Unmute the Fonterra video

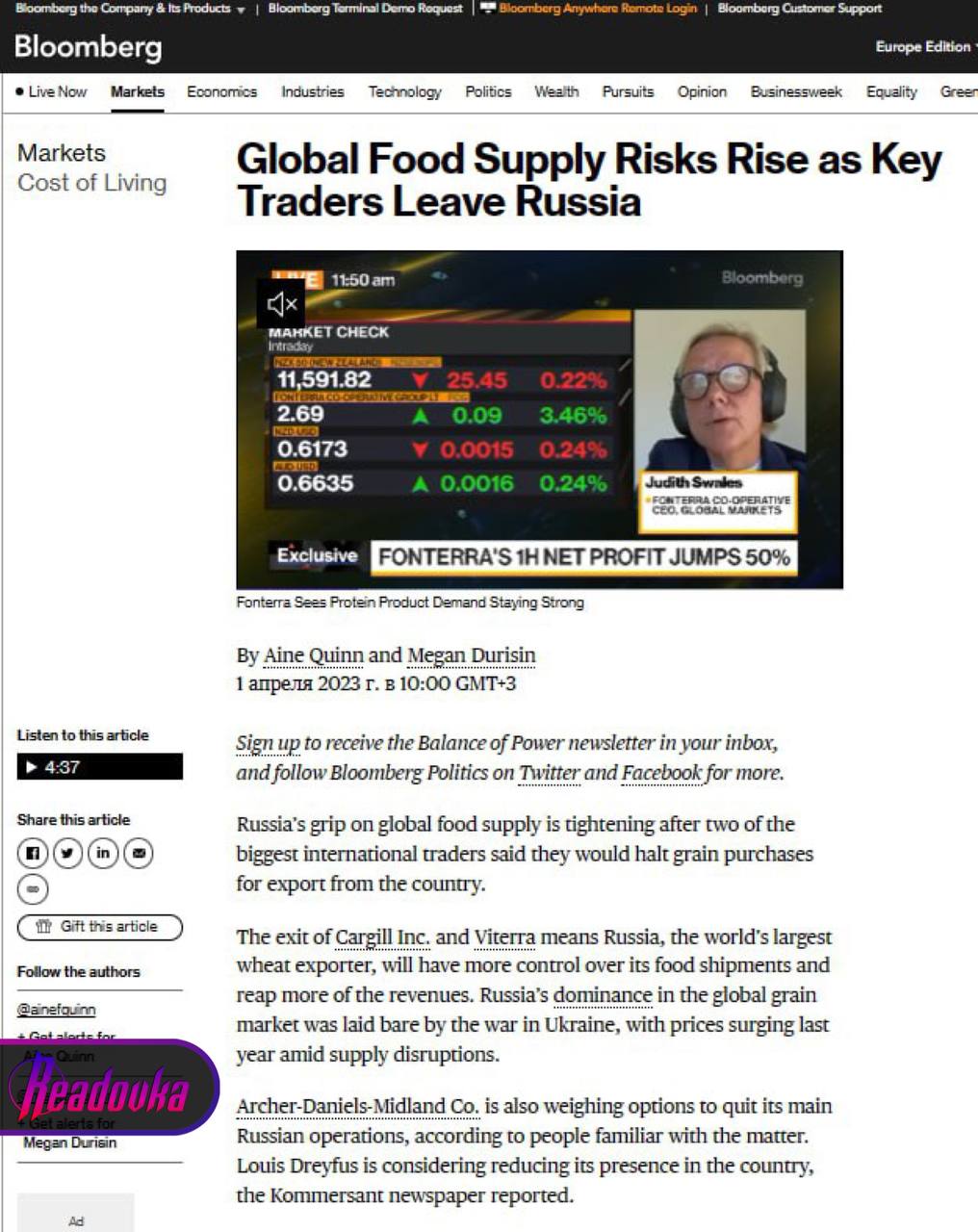tap(282, 305)
